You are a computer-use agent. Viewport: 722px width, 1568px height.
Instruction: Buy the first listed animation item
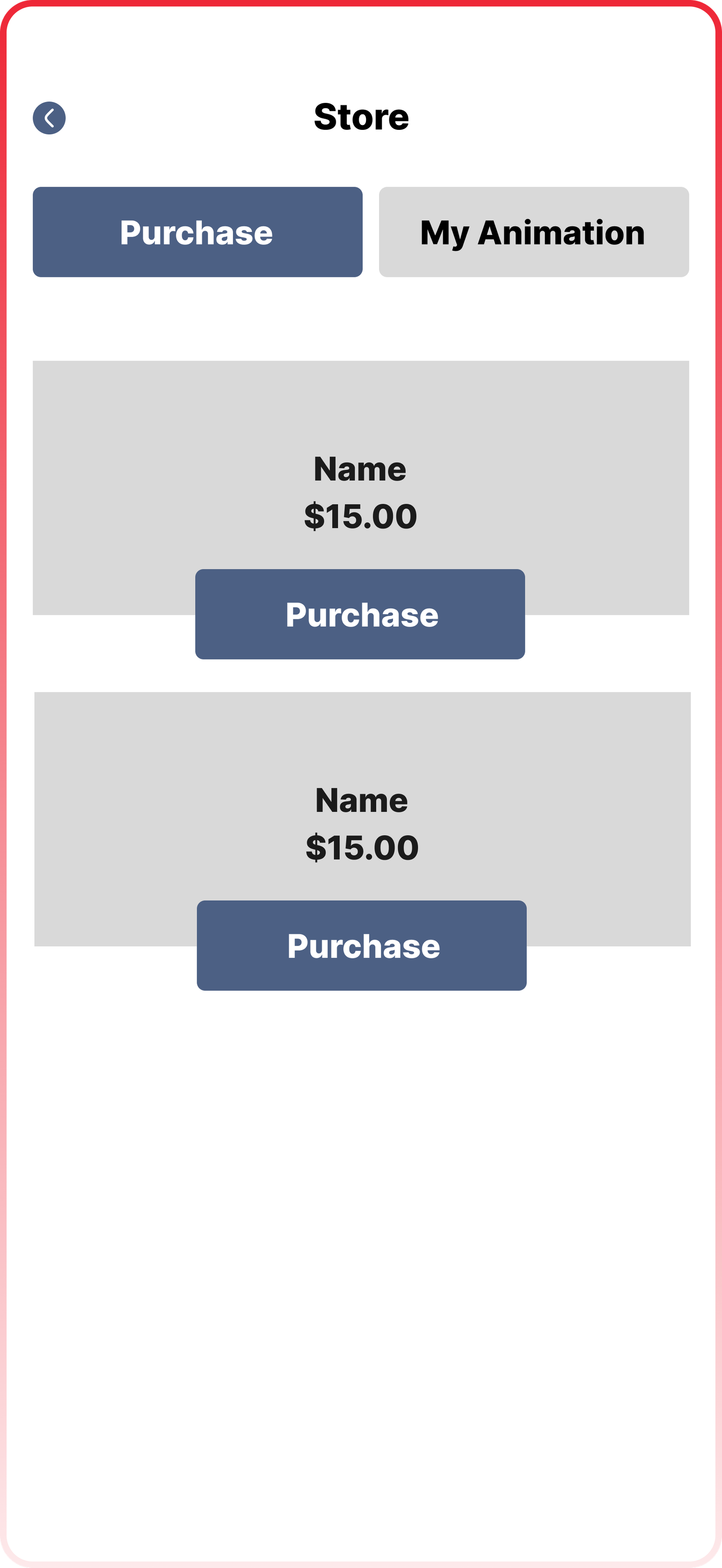(360, 614)
